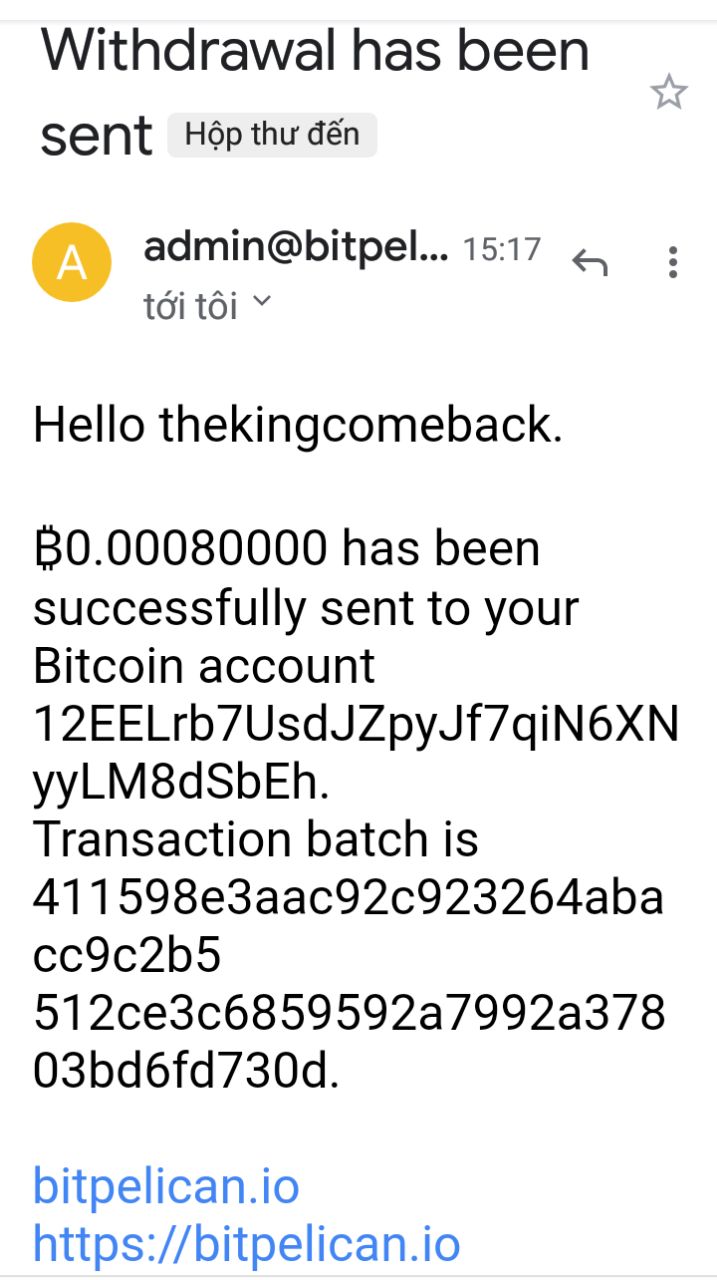Open the https://bitpelican.io link
This screenshot has height=1280, width=717.
246,1243
